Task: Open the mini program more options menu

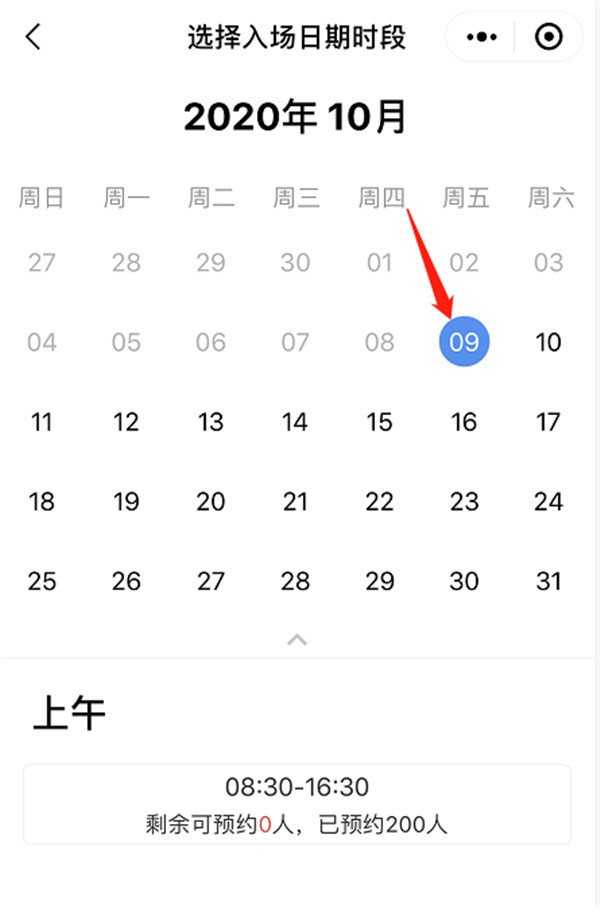Action: 482,38
